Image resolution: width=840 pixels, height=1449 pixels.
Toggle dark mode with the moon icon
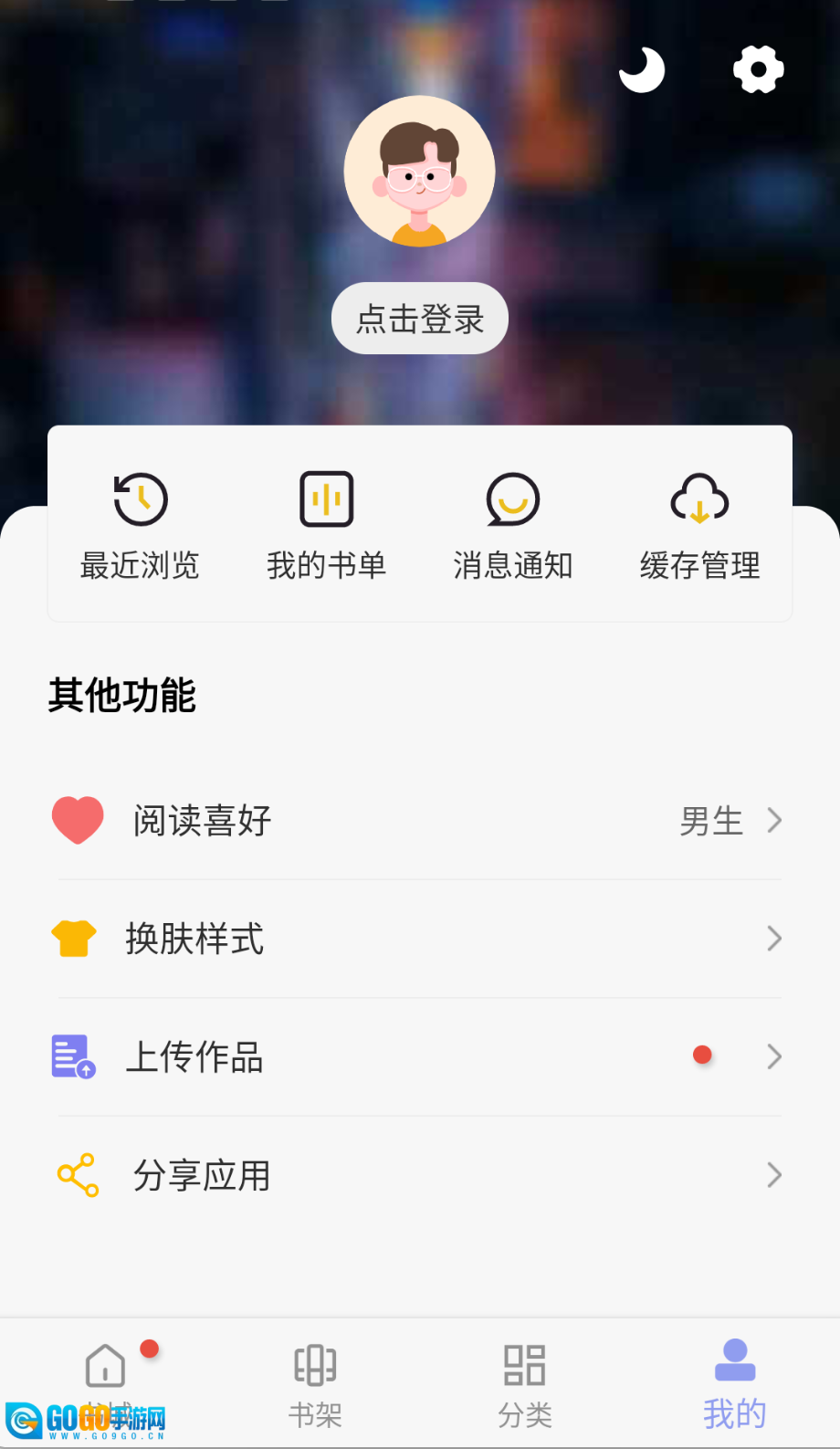[641, 69]
